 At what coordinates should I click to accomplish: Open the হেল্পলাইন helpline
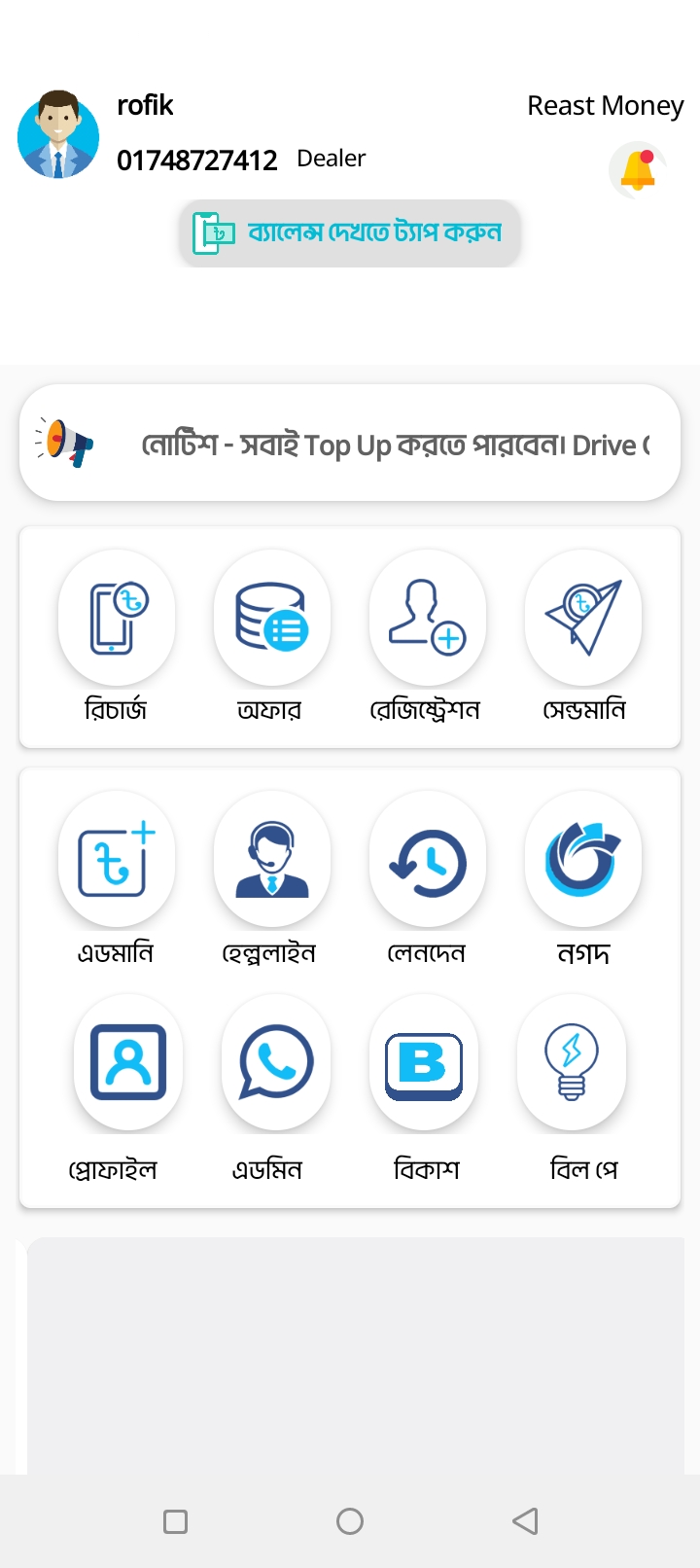coord(272,861)
